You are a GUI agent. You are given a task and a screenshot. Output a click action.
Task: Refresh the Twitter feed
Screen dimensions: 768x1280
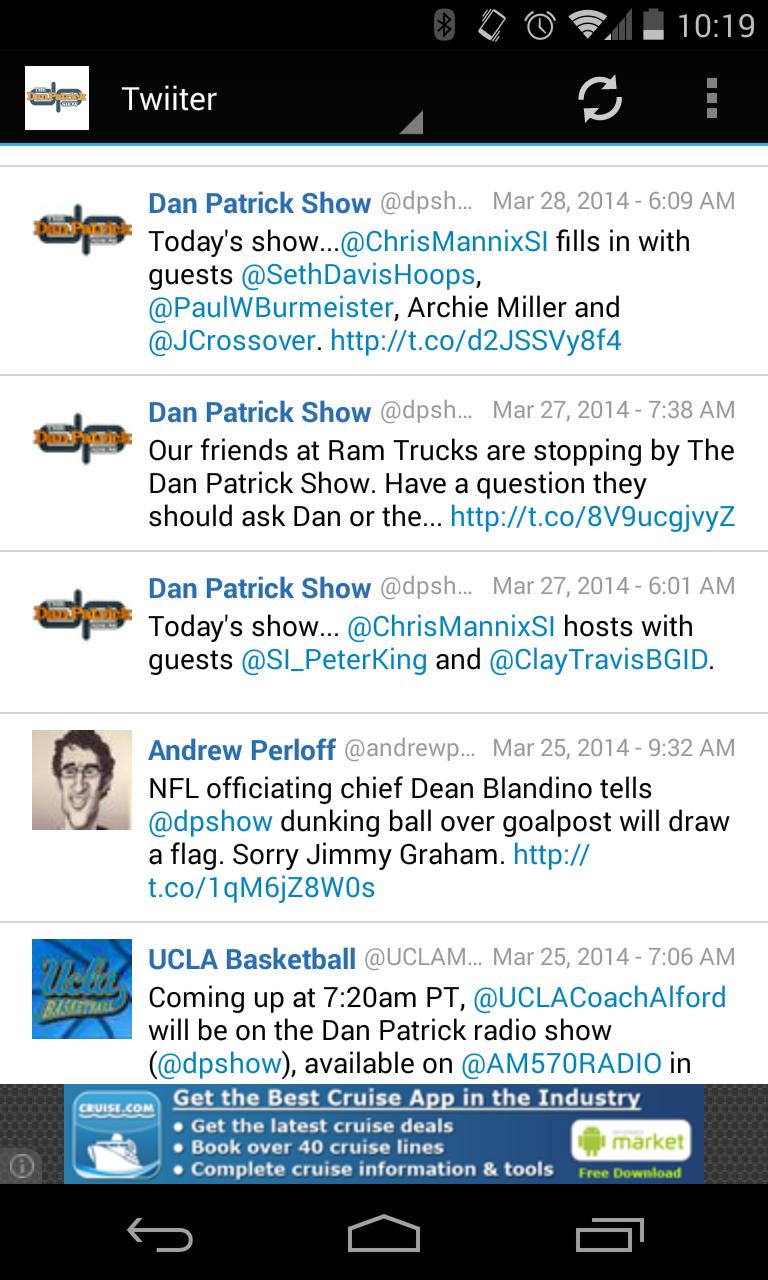598,98
